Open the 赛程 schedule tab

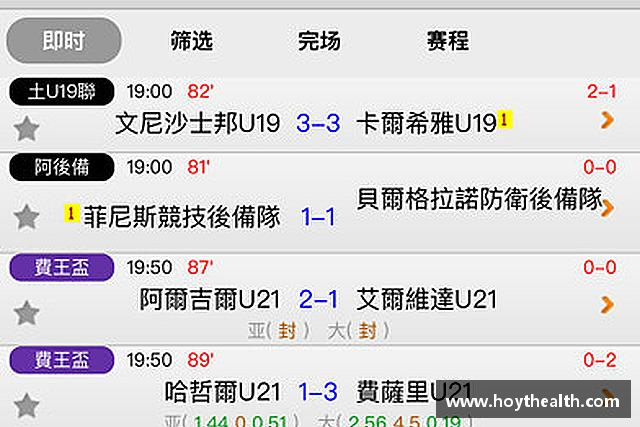click(x=447, y=41)
